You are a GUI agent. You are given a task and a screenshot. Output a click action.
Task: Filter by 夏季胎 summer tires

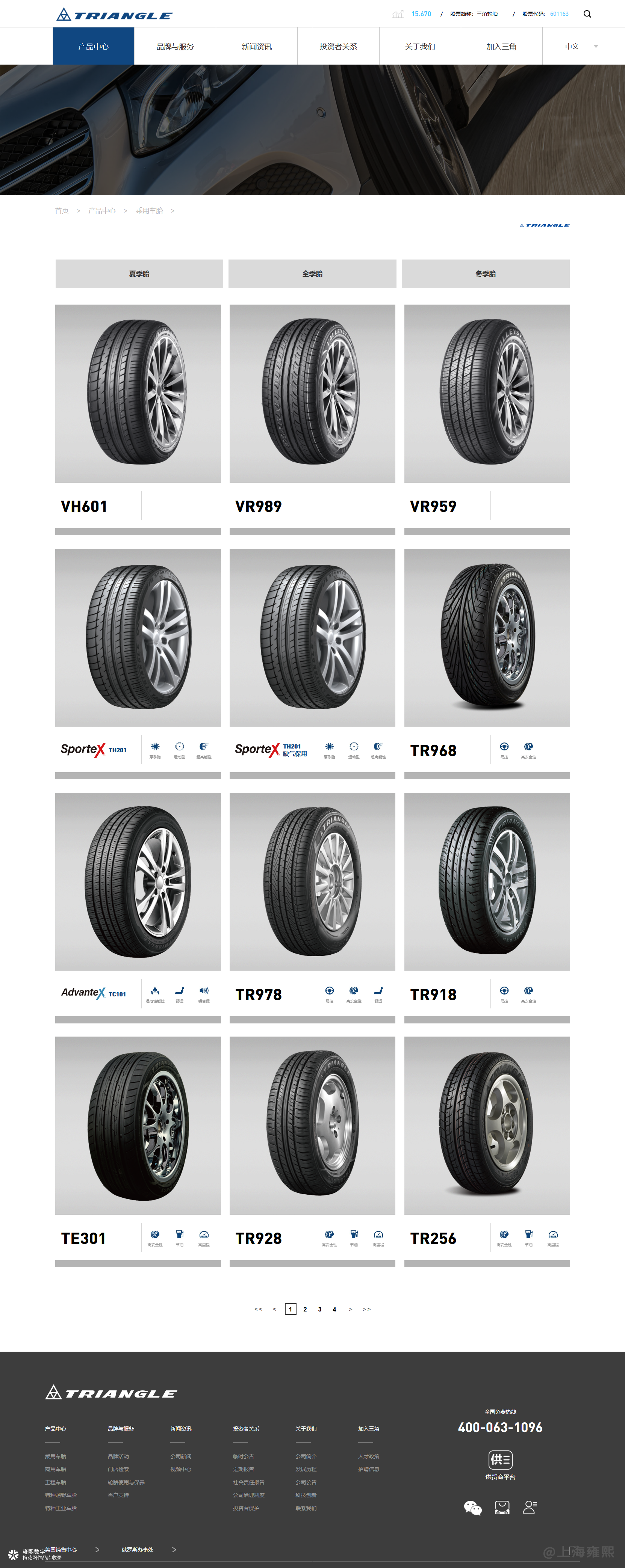pos(139,274)
